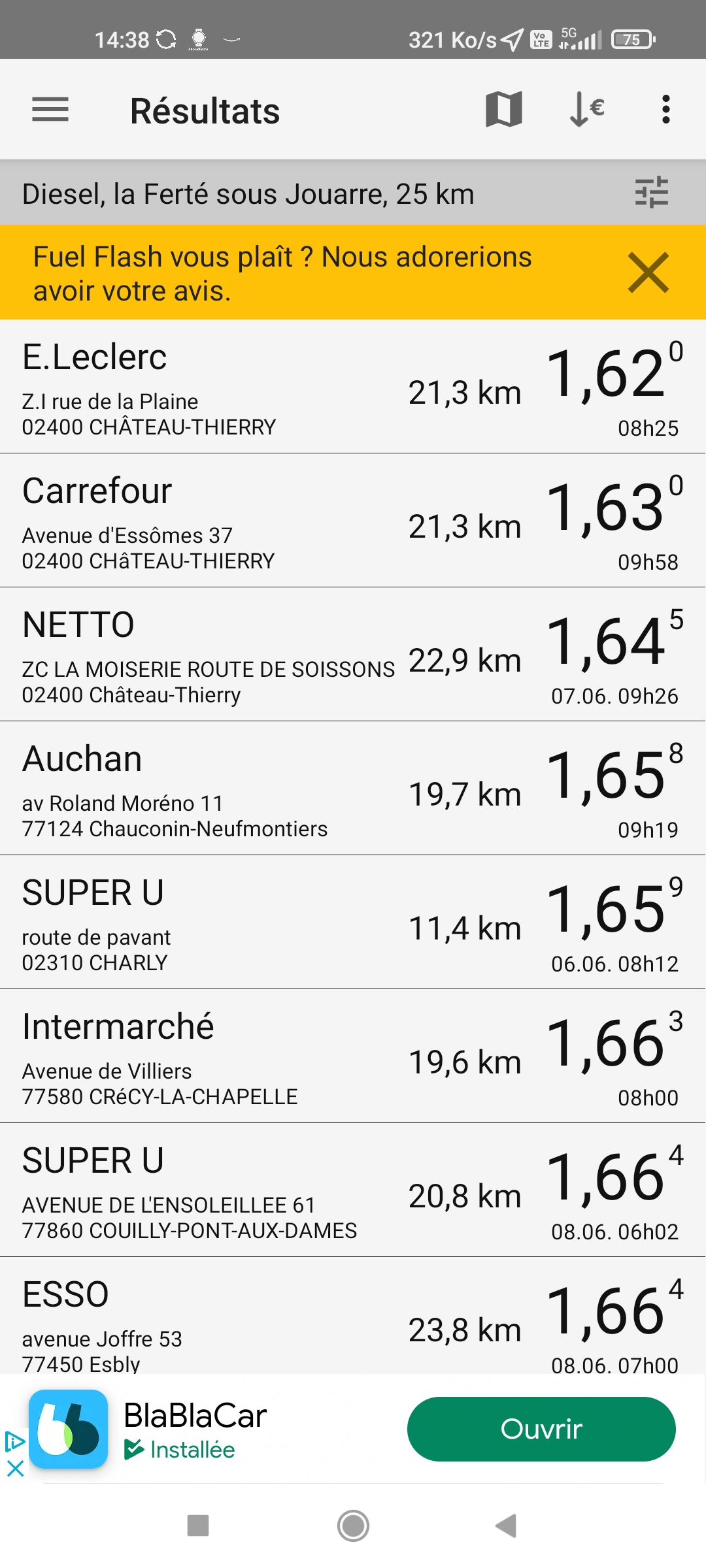
Task: Open Auchan station in Chauconin-Neufmontiers
Action: point(353,789)
